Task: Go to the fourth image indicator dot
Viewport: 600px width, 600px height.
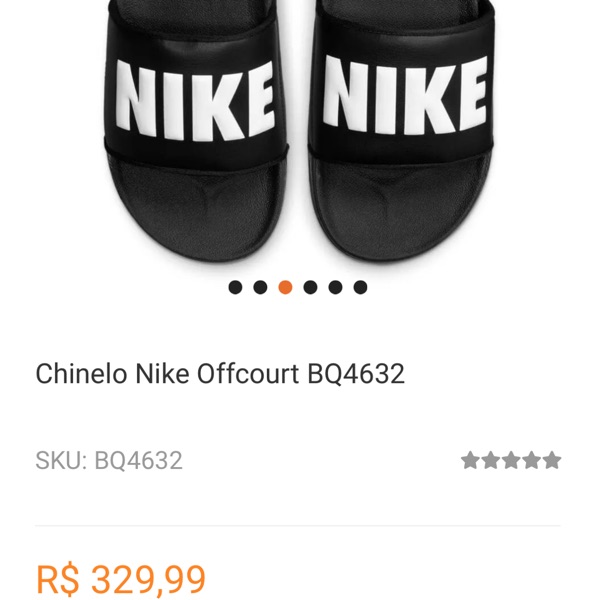Action: pos(310,287)
